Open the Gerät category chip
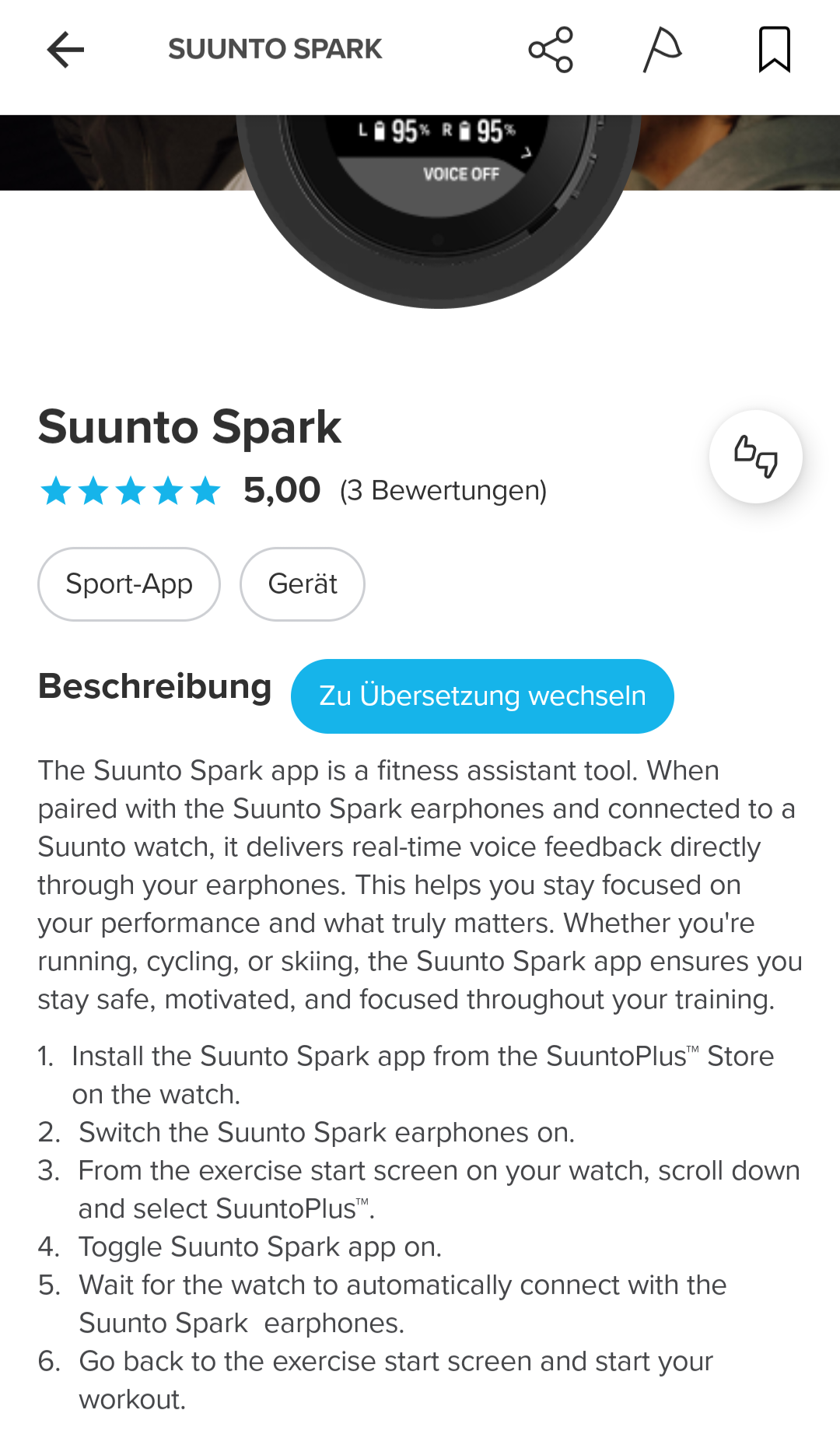 point(303,584)
